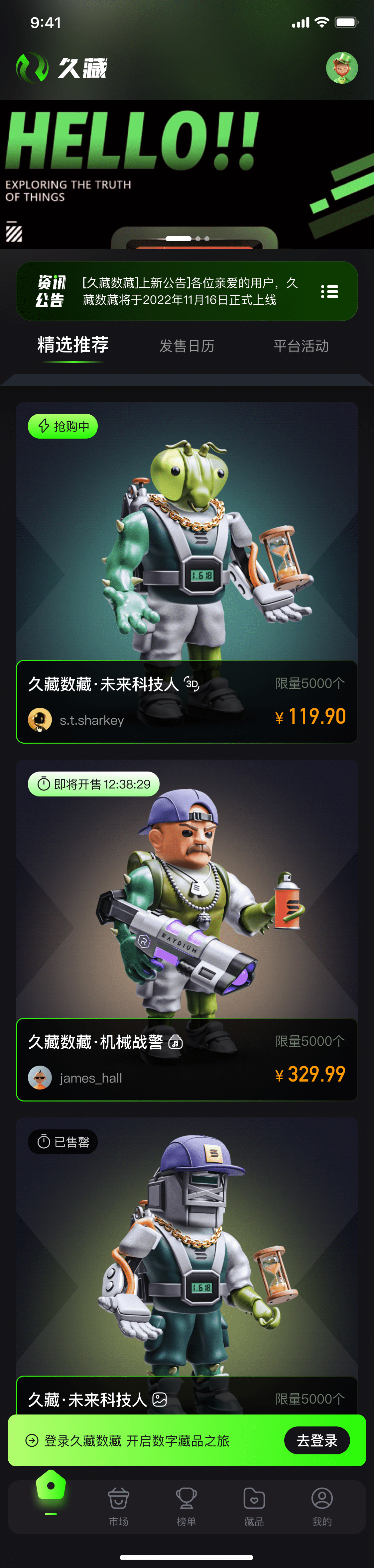
Task: Switch to the 精选推荐 tab
Action: coord(73,345)
